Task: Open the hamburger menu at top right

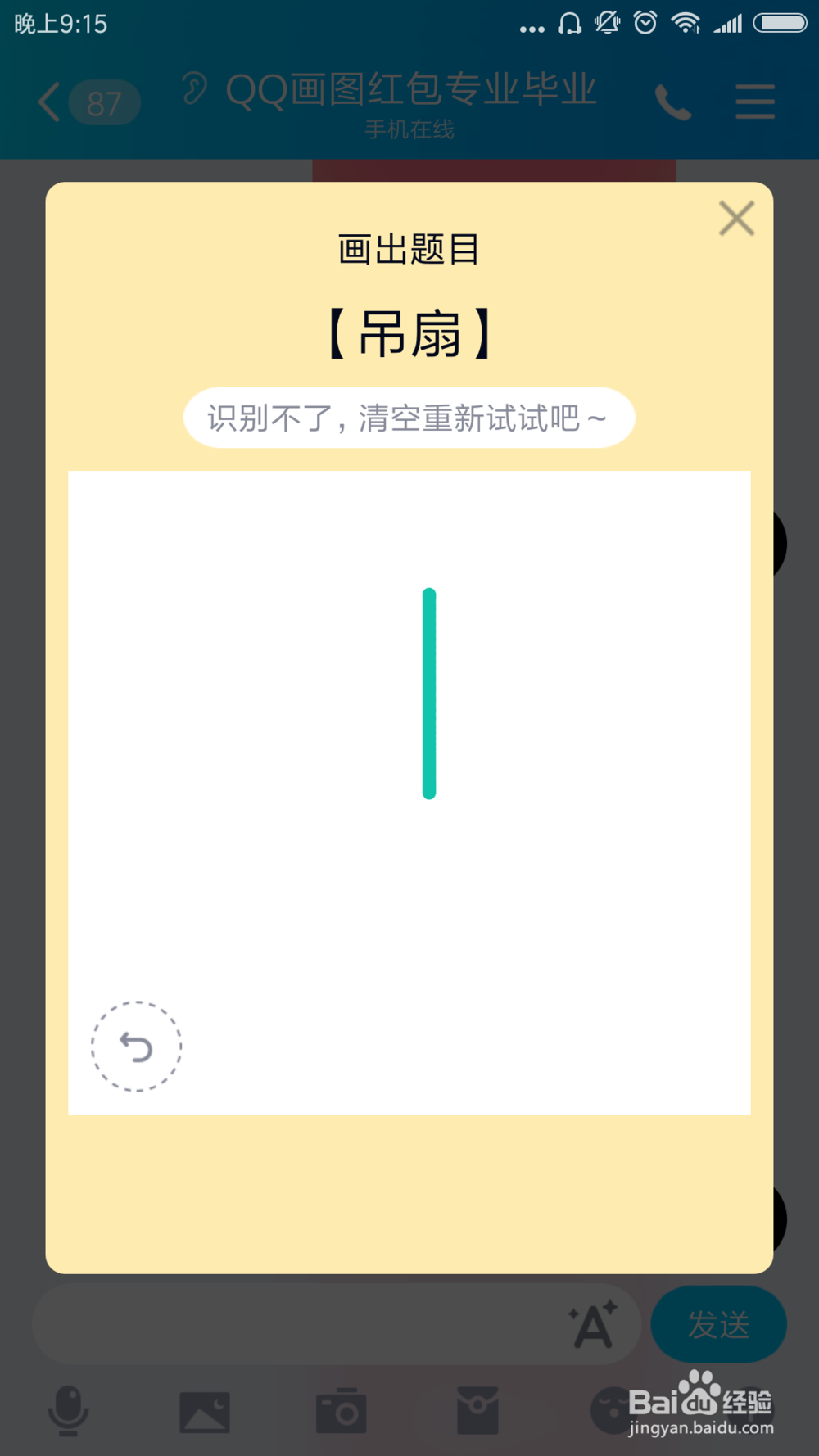Action: pyautogui.click(x=754, y=102)
